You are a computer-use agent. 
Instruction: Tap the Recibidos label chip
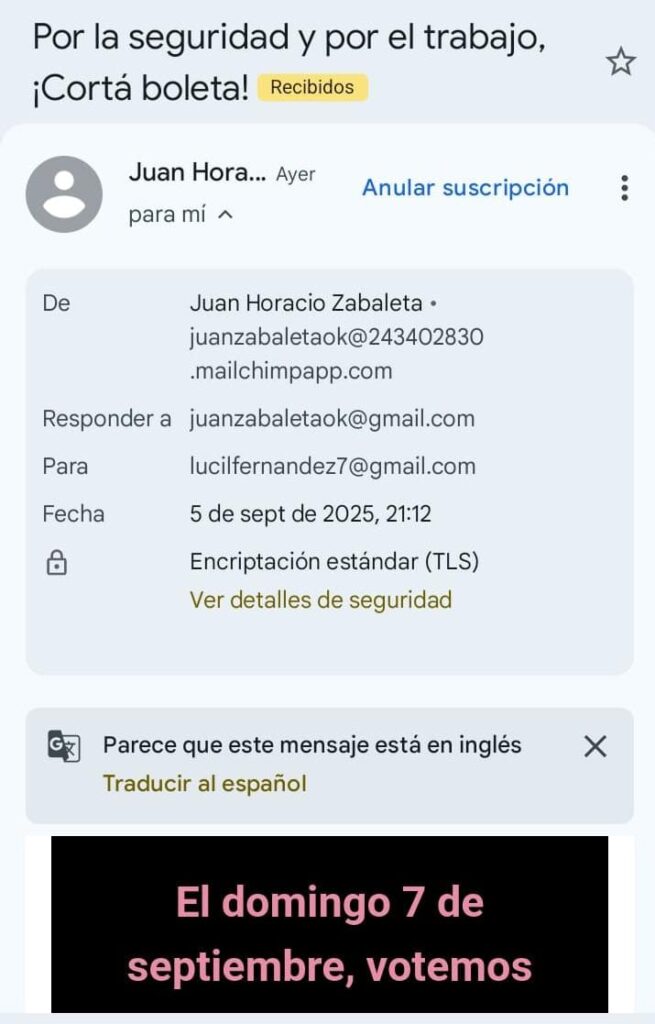click(312, 88)
